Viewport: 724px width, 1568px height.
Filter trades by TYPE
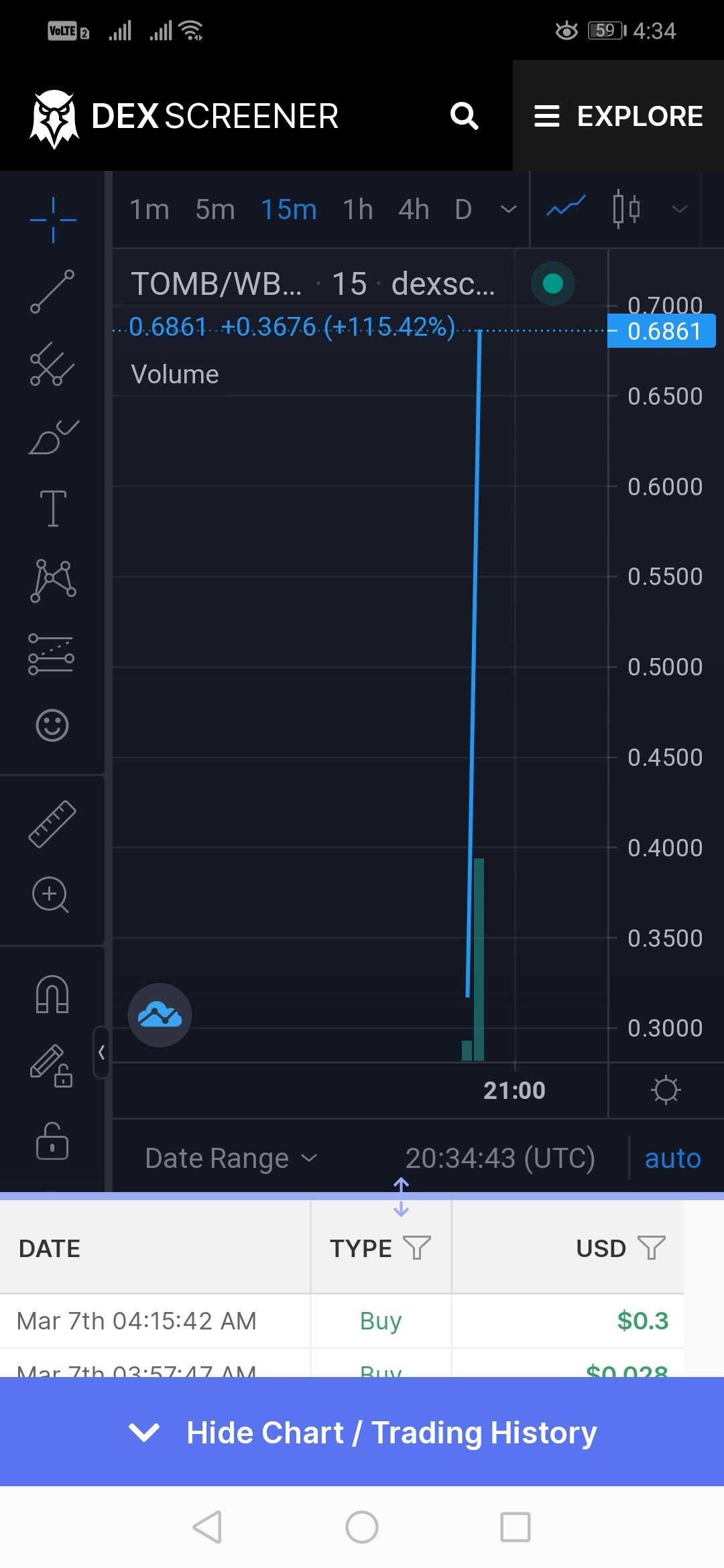tap(416, 1248)
